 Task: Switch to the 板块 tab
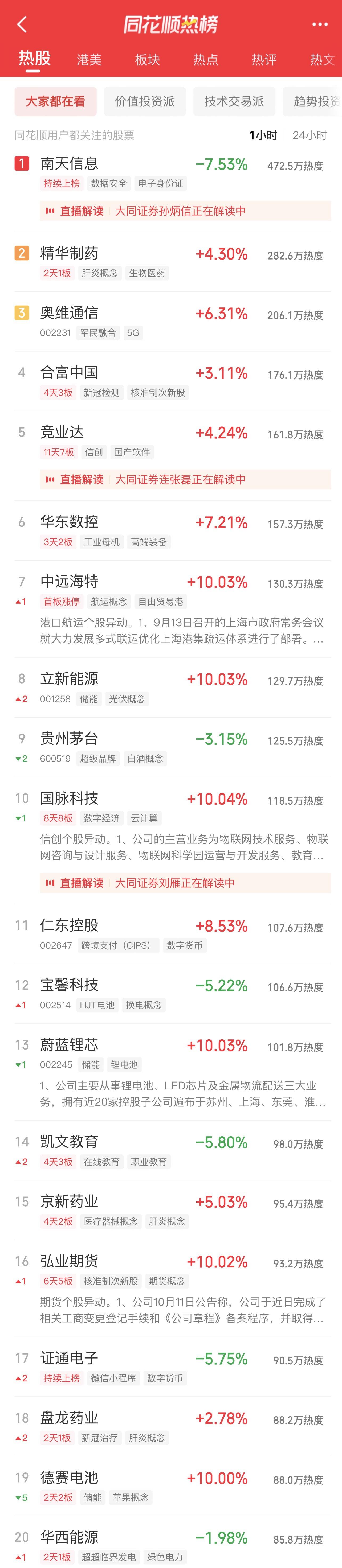[147, 60]
